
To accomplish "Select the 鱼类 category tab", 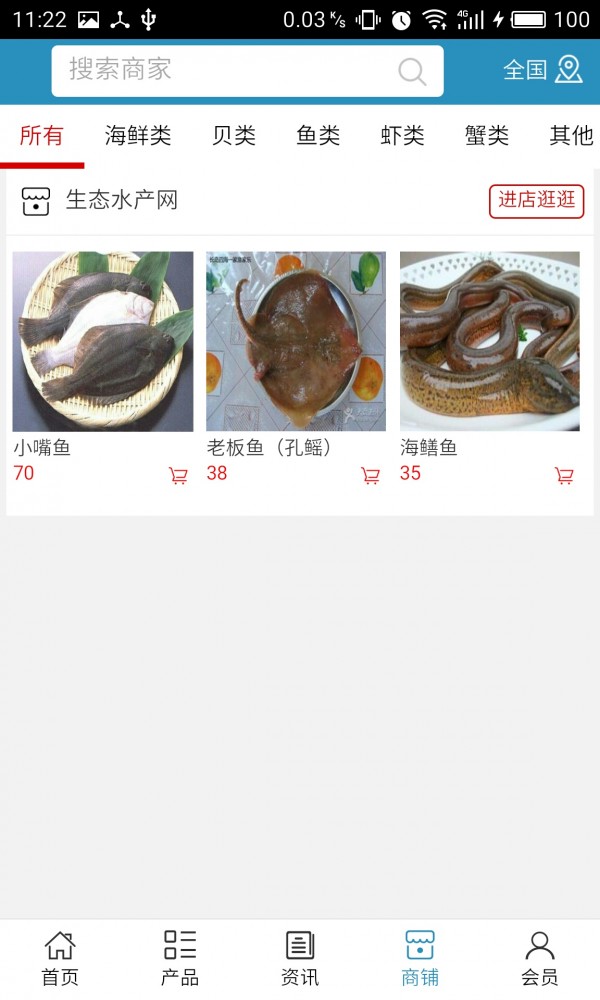I will click(x=318, y=136).
